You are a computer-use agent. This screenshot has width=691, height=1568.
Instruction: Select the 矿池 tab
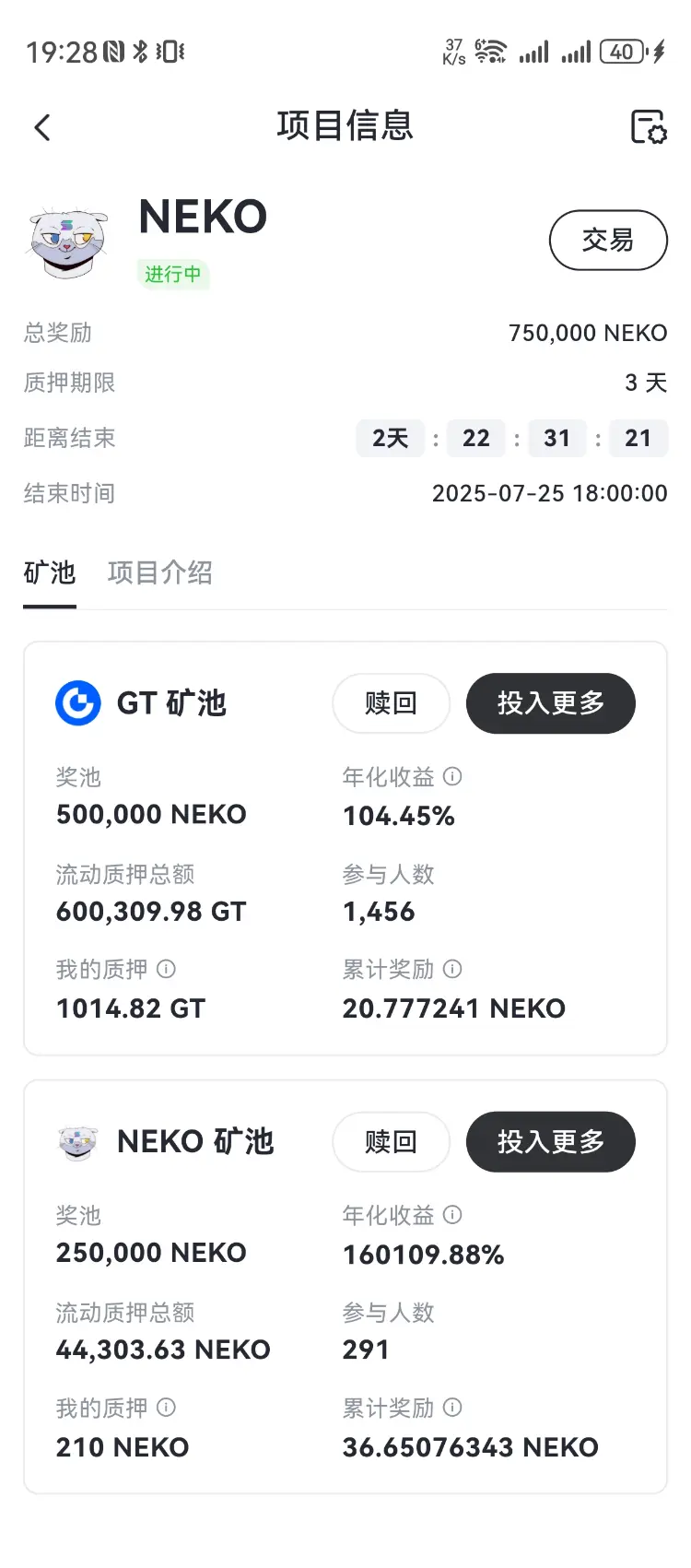pyautogui.click(x=50, y=572)
